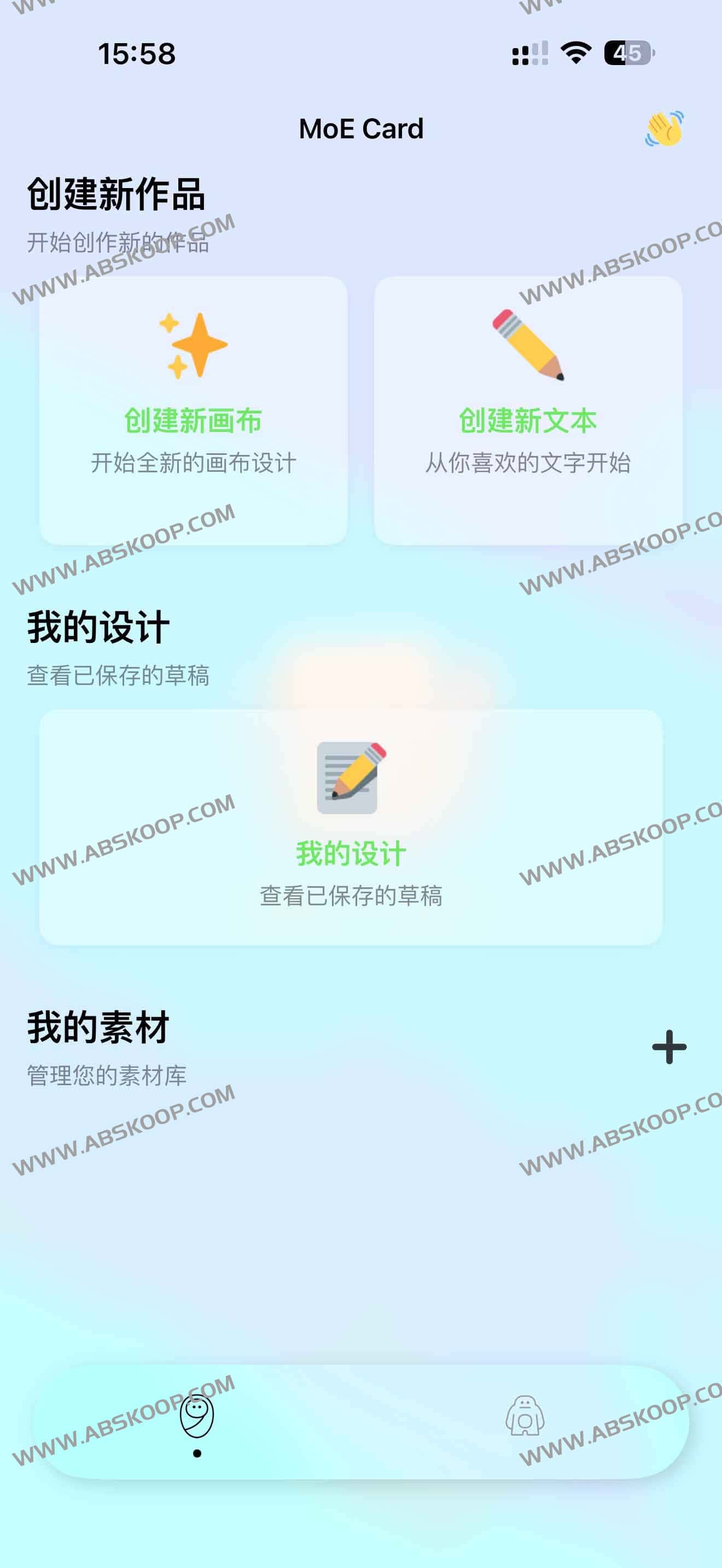This screenshot has width=722, height=1568.
Task: Open the 创建新画布 card
Action: coord(194,411)
